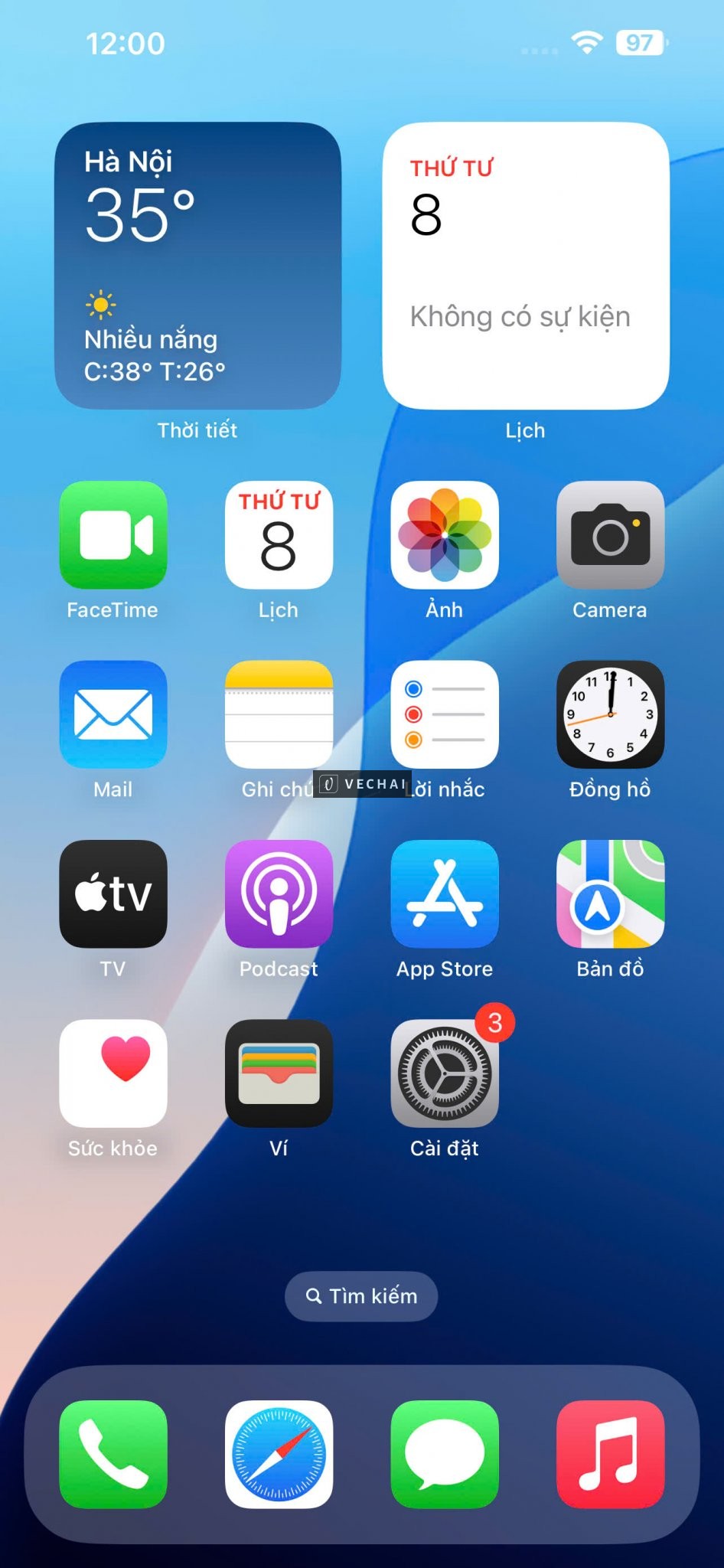The image size is (724, 1568).
Task: Open Tin nhắn messages from the dock
Action: pos(445,1455)
